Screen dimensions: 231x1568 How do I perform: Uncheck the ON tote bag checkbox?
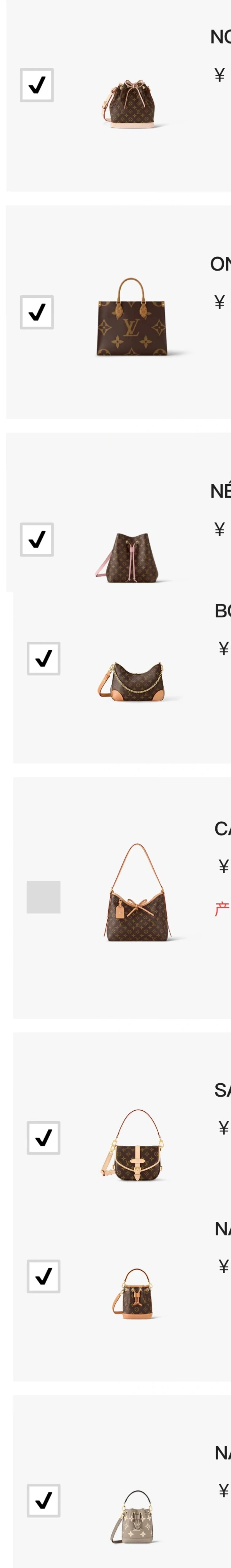click(37, 312)
